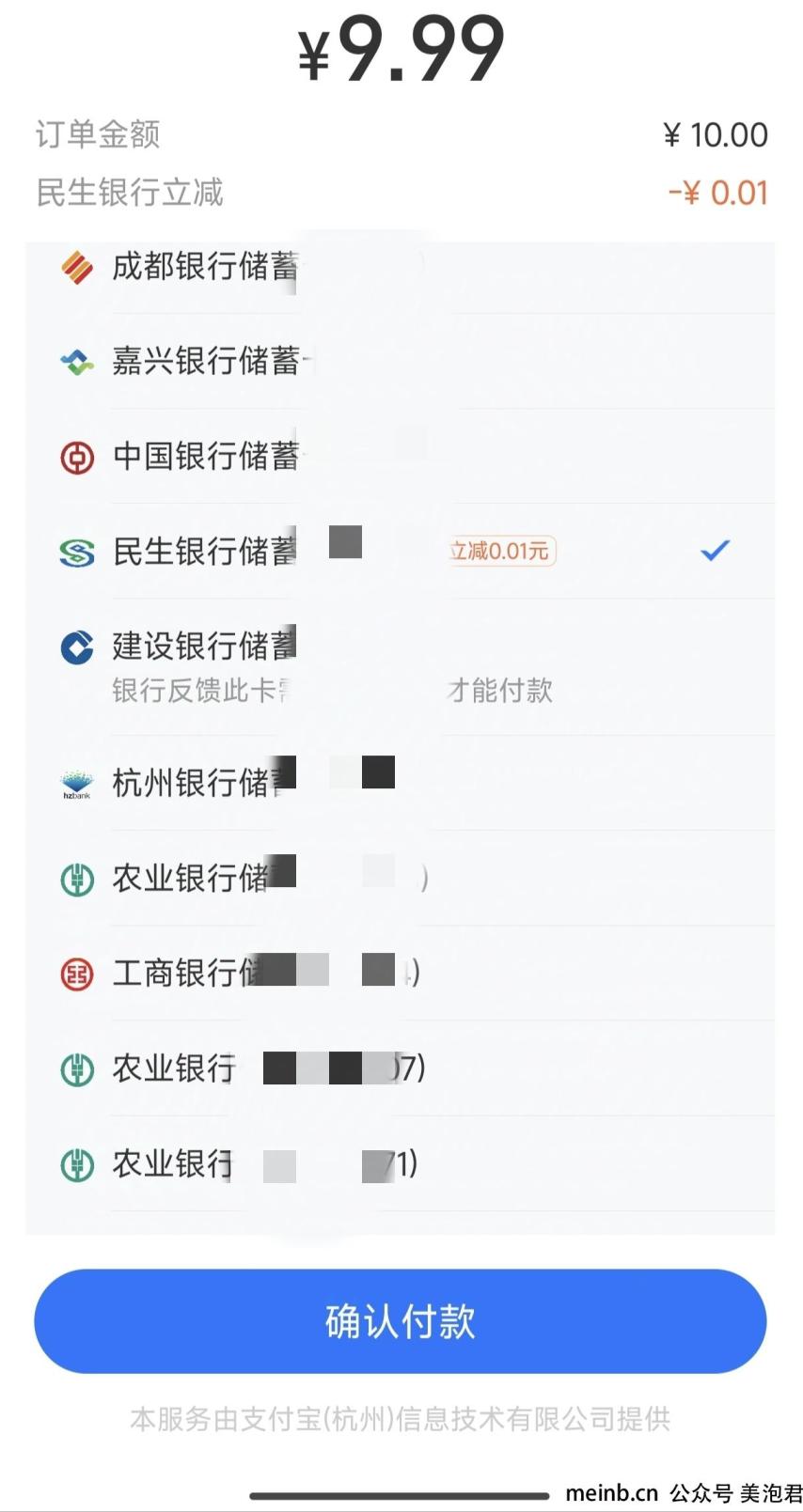Image resolution: width=803 pixels, height=1512 pixels.
Task: Tap the 建设银行 savings card row
Action: coord(401,666)
